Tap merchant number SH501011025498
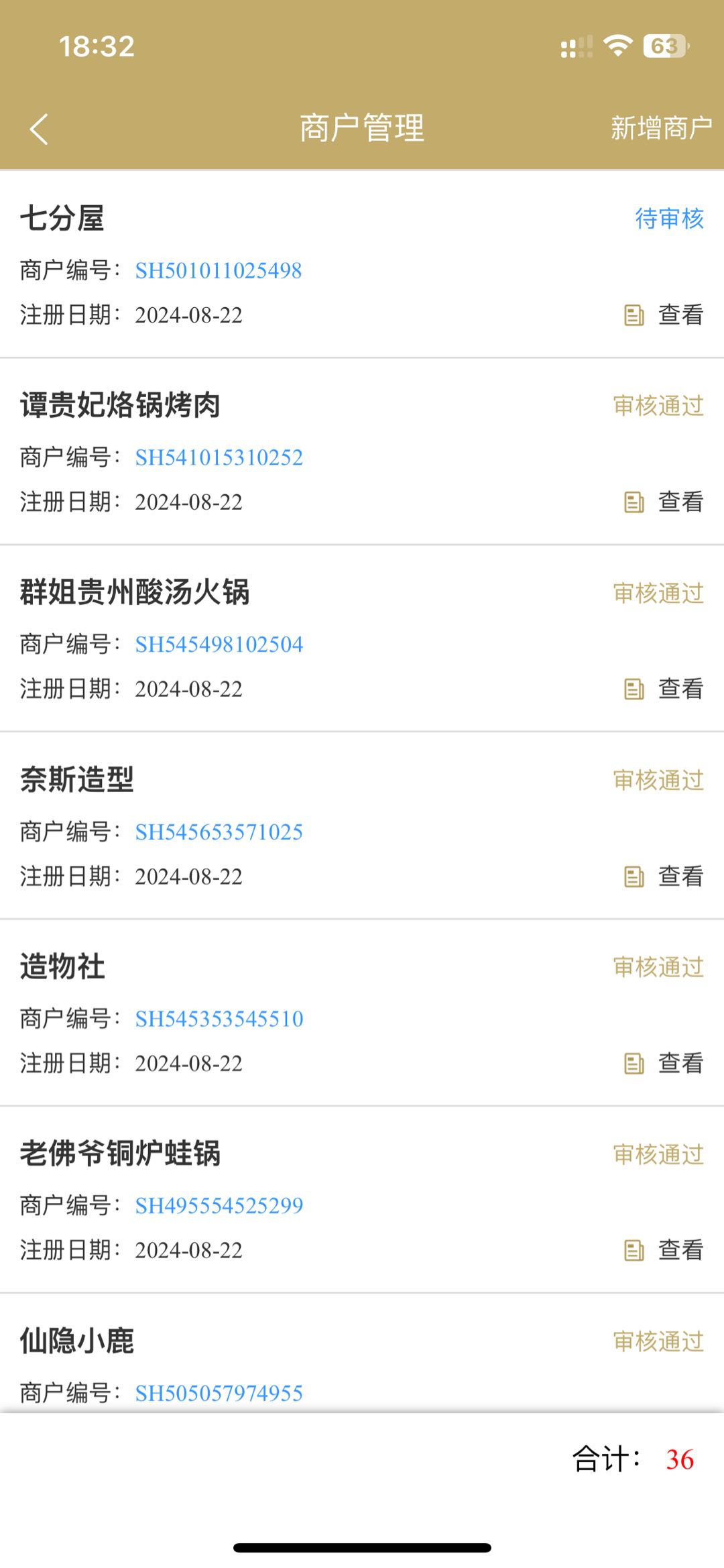The image size is (724, 1568). (x=219, y=270)
